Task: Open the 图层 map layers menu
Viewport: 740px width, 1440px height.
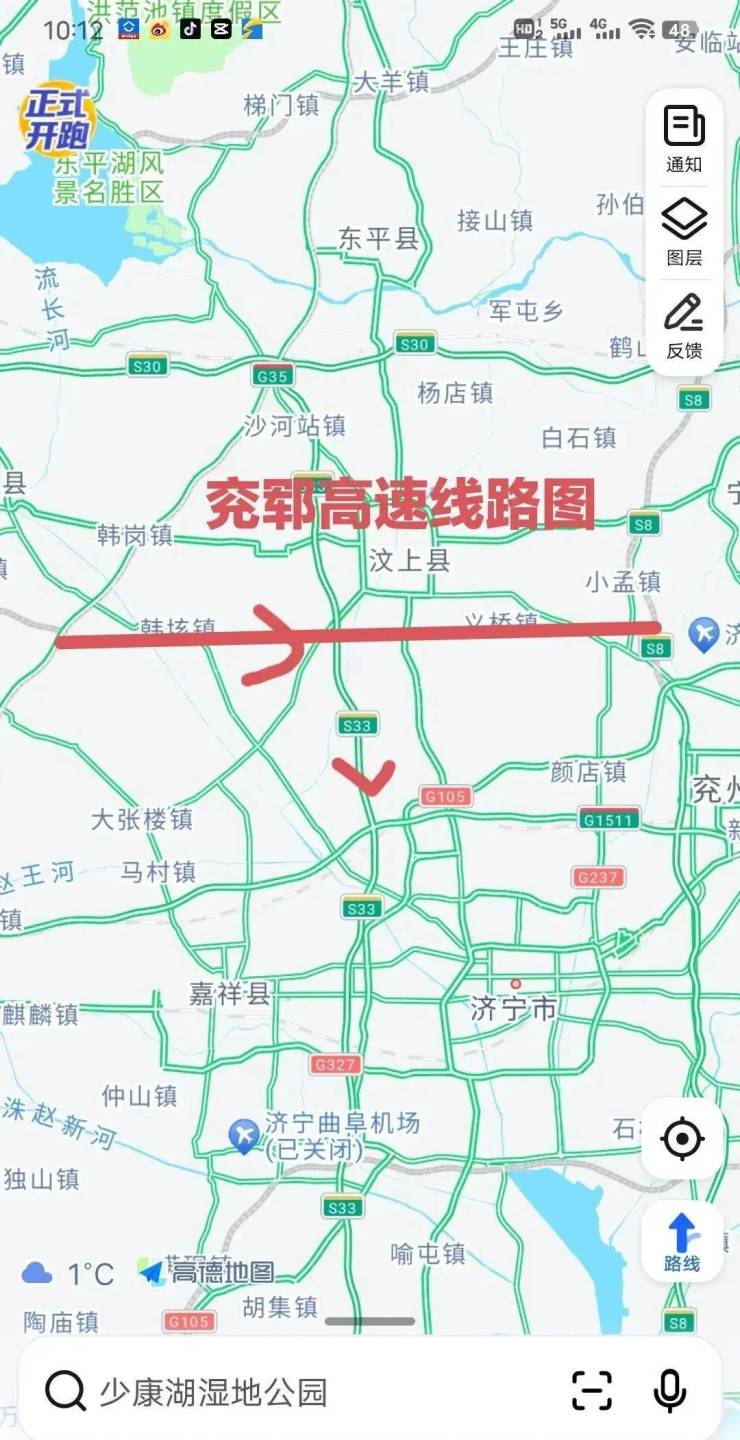Action: 684,232
